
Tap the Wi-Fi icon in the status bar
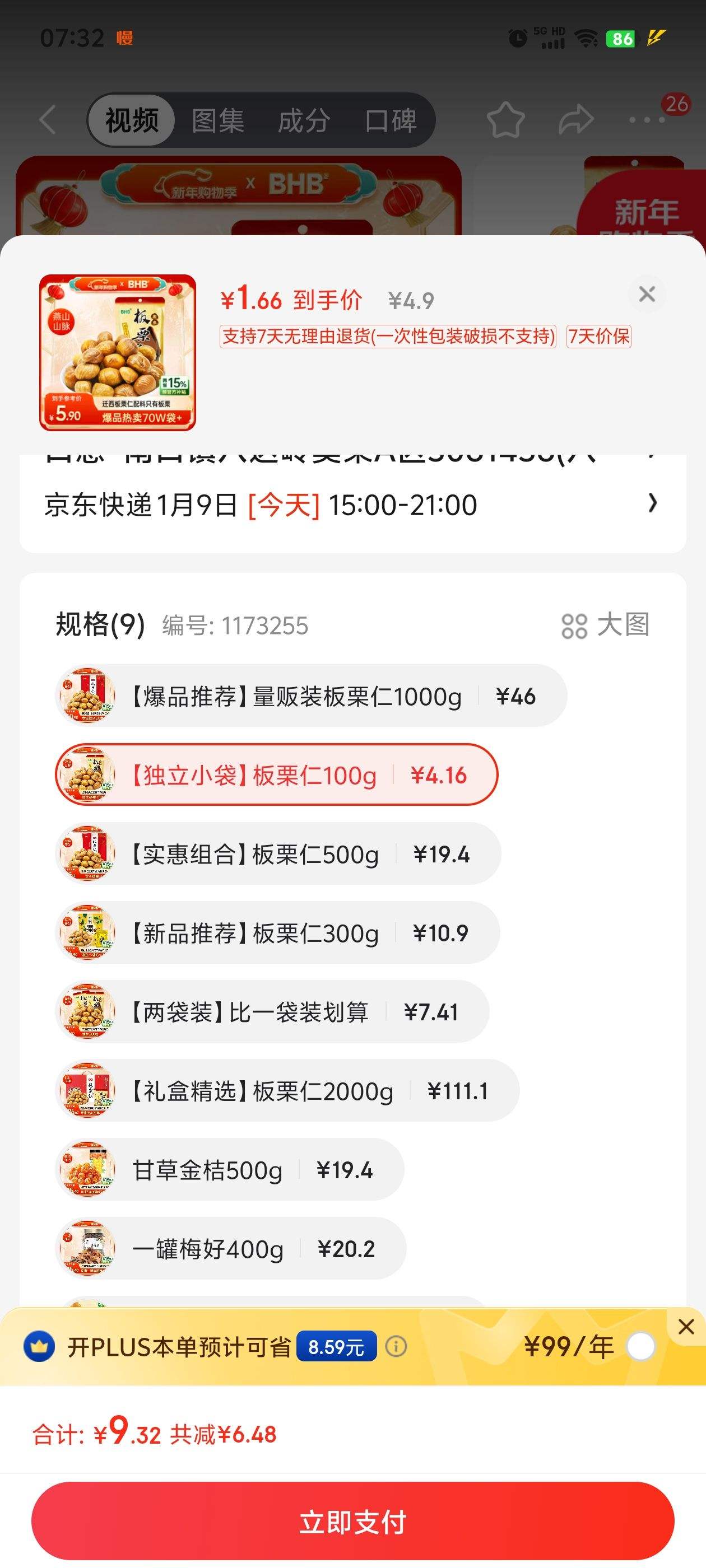(x=586, y=38)
